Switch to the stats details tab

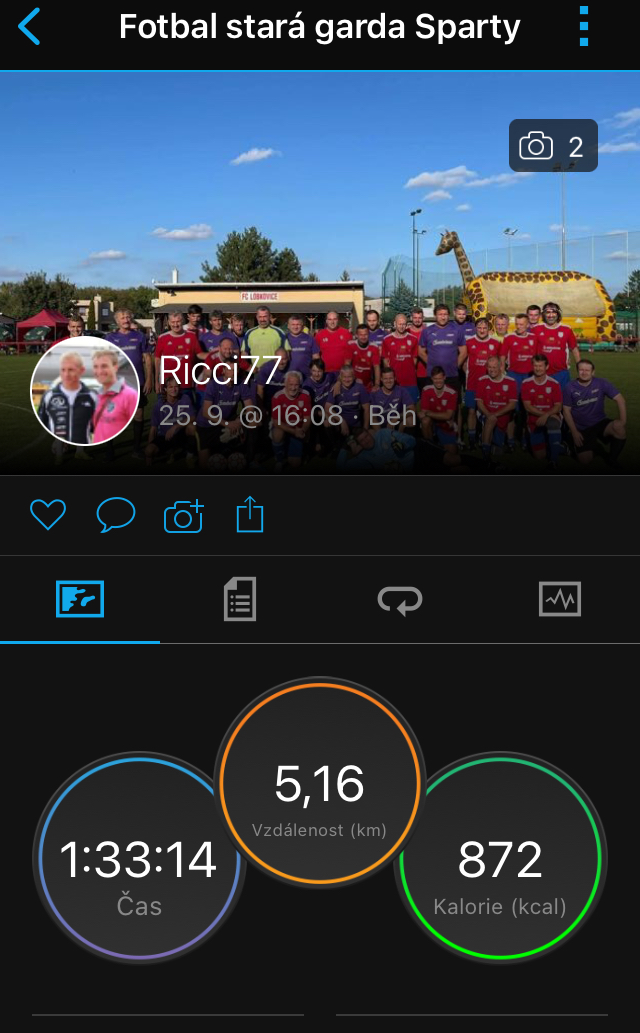[x=240, y=599]
